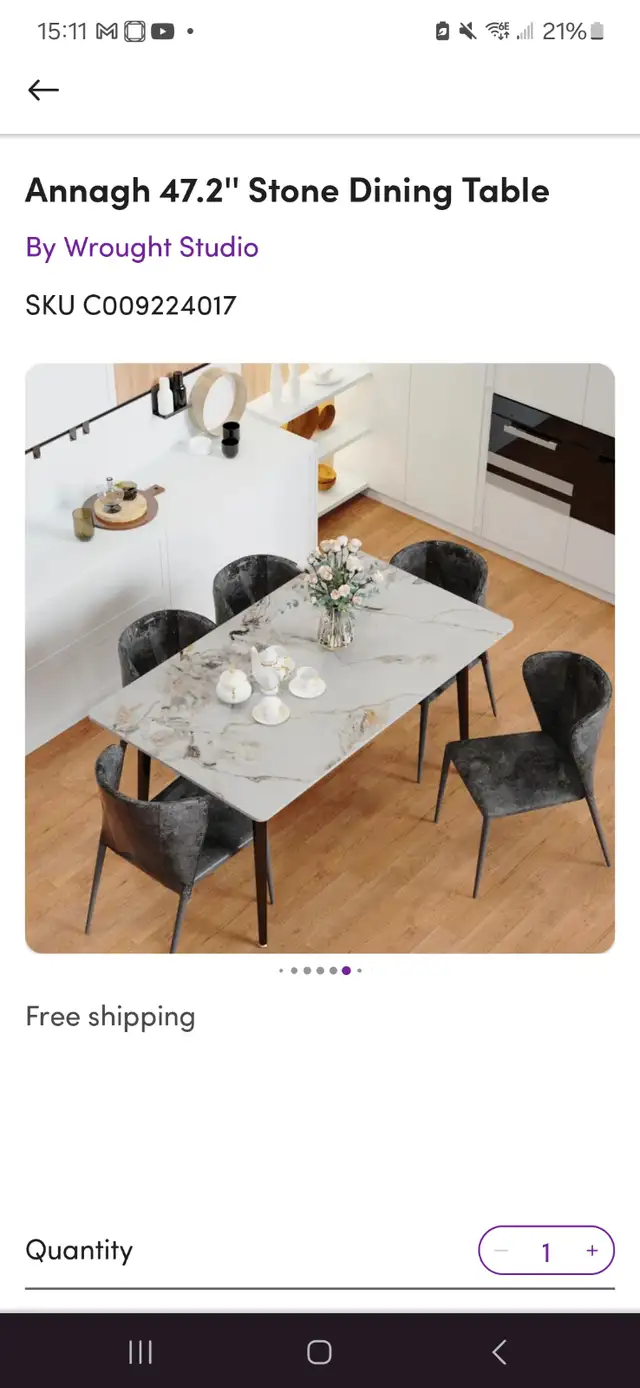The height and width of the screenshot is (1388, 640).
Task: Open the dining table product photo
Action: [x=320, y=658]
